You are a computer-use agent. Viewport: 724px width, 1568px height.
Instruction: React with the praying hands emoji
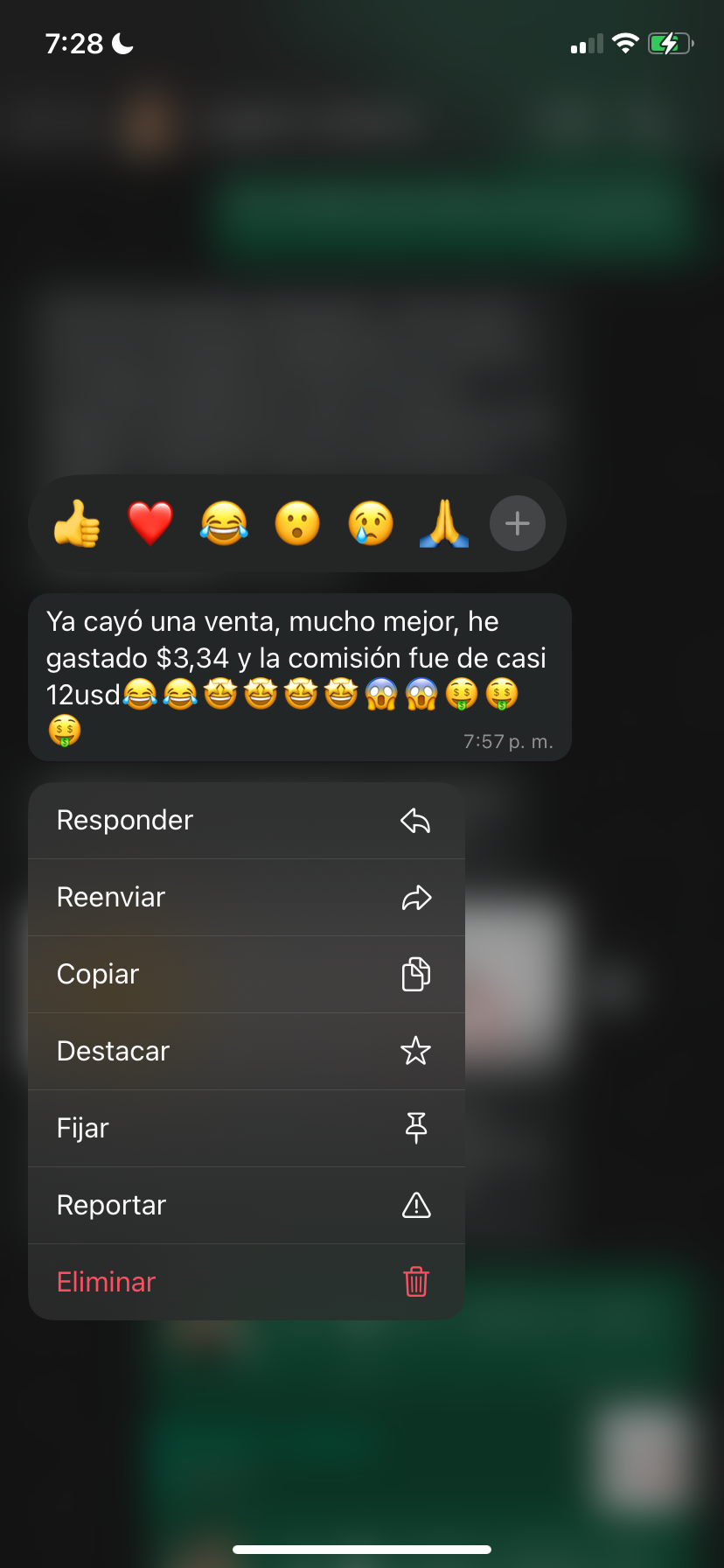pyautogui.click(x=444, y=523)
